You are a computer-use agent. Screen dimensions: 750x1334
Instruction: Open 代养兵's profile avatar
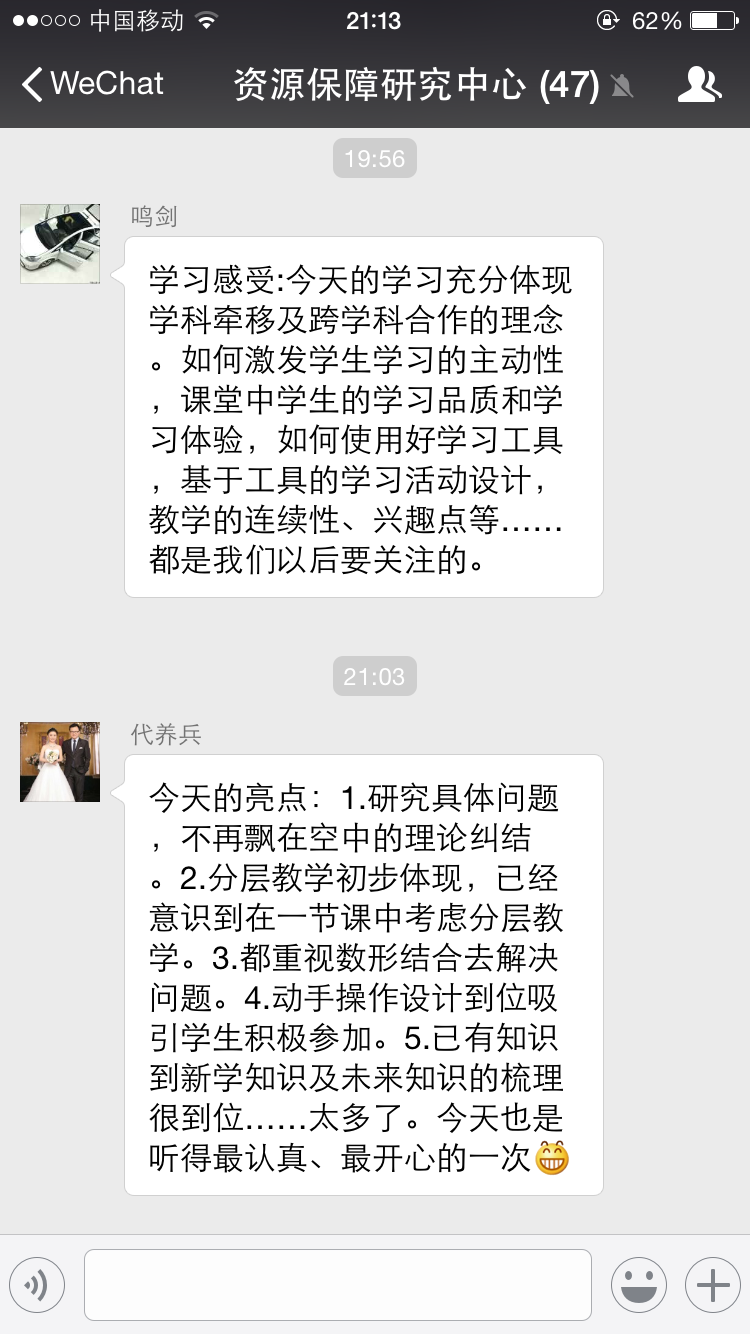[x=60, y=762]
